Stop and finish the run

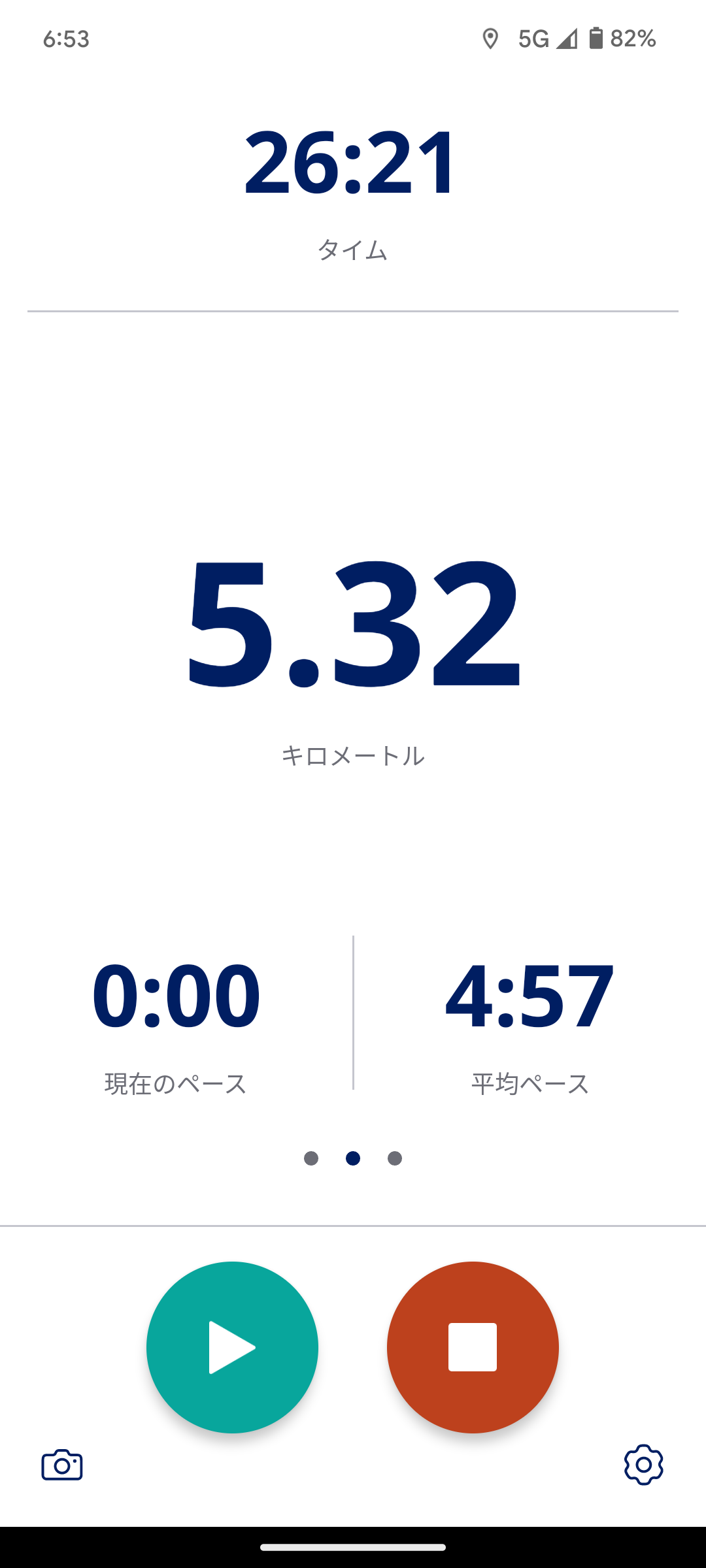pos(473,1347)
